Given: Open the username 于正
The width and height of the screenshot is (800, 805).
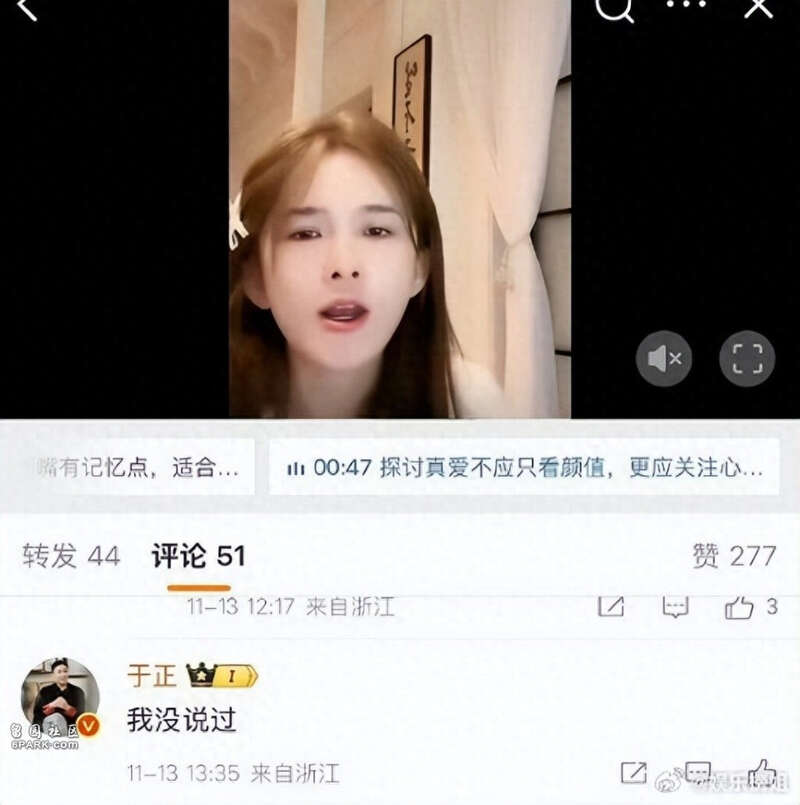Looking at the screenshot, I should [x=151, y=675].
